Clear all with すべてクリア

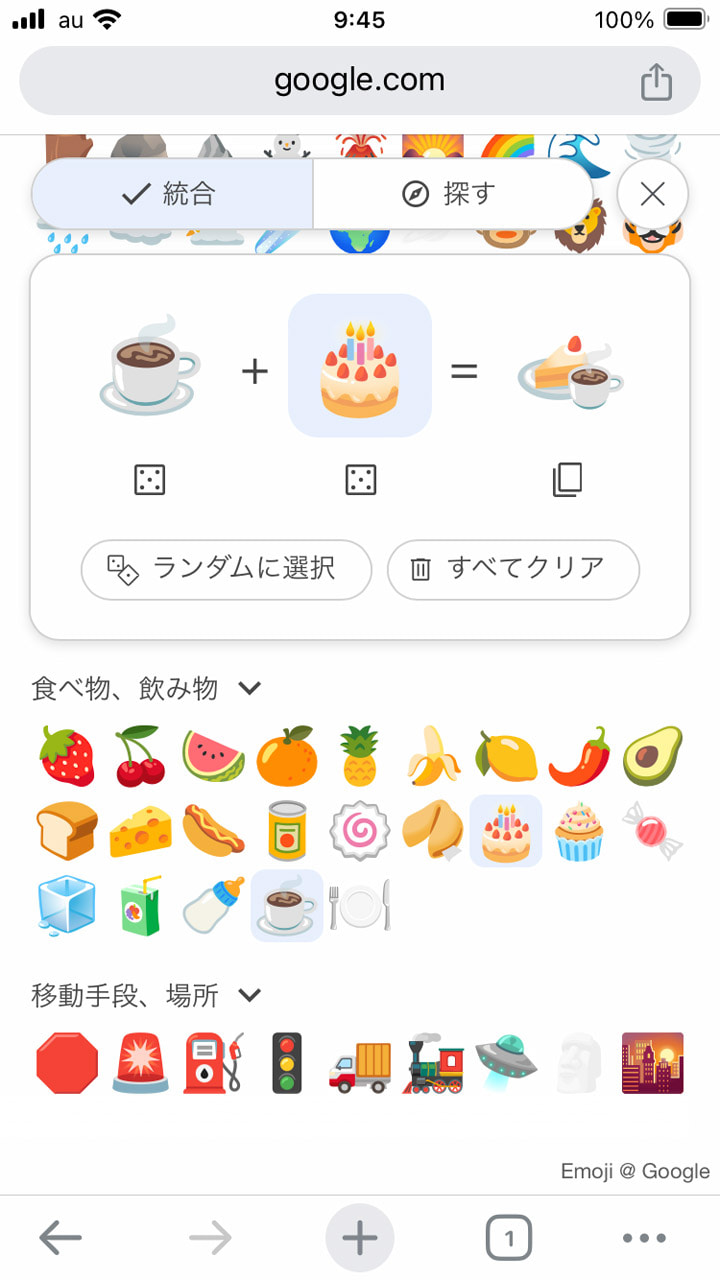[513, 570]
